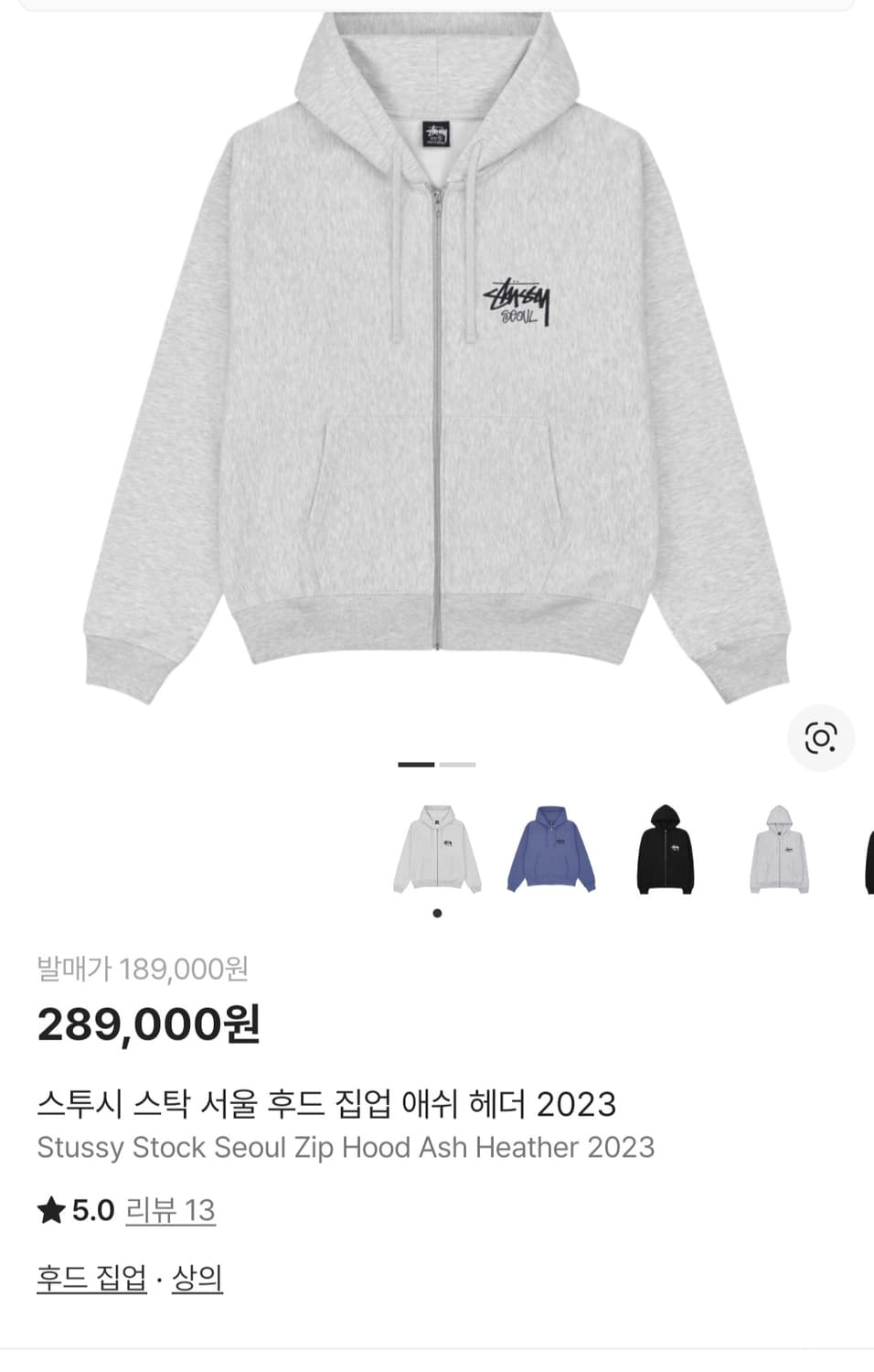Enlarge the main hoodie product photo
Image resolution: width=874 pixels, height=1372 pixels.
click(x=437, y=366)
